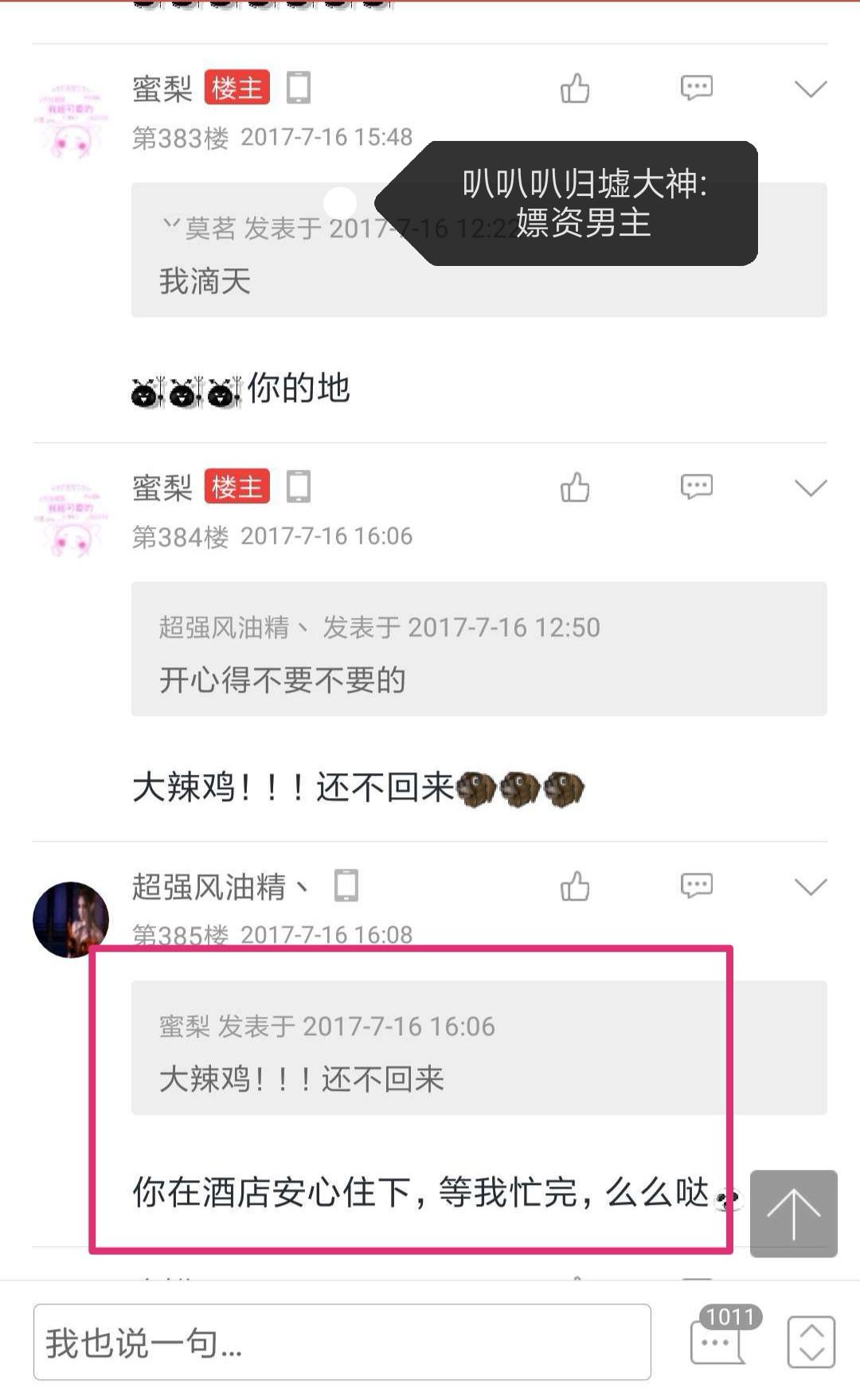Open 蜜梨's avatar on floor 384
860x1400 pixels.
71,518
